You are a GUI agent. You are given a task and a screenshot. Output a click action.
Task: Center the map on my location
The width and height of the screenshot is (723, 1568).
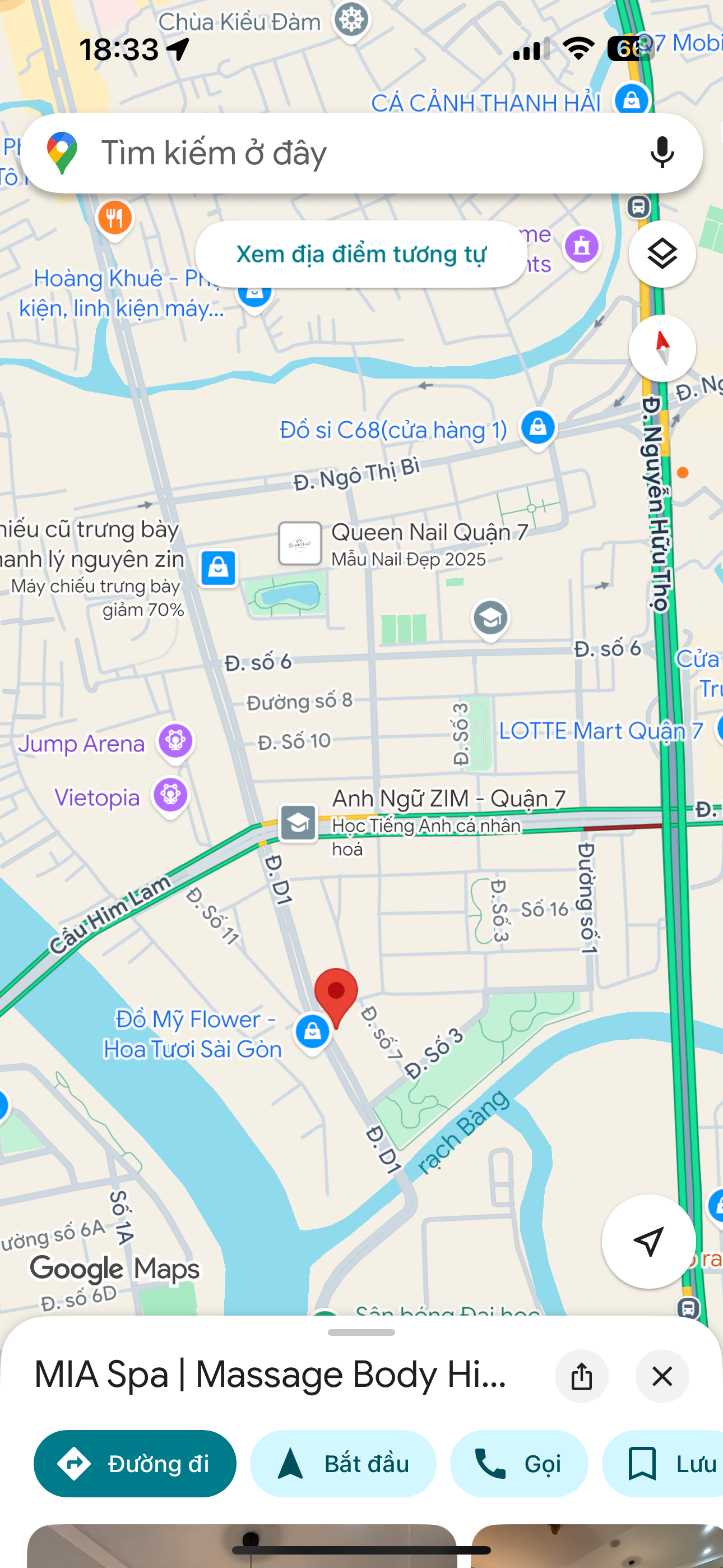click(648, 1241)
